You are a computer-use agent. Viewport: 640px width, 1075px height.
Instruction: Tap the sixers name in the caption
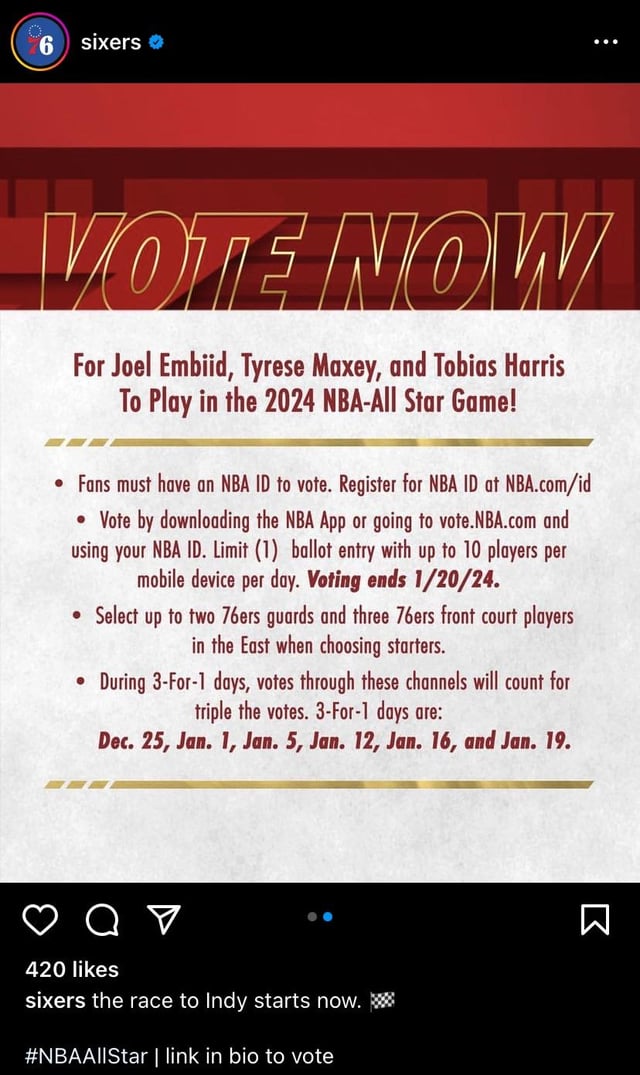[x=55, y=1000]
